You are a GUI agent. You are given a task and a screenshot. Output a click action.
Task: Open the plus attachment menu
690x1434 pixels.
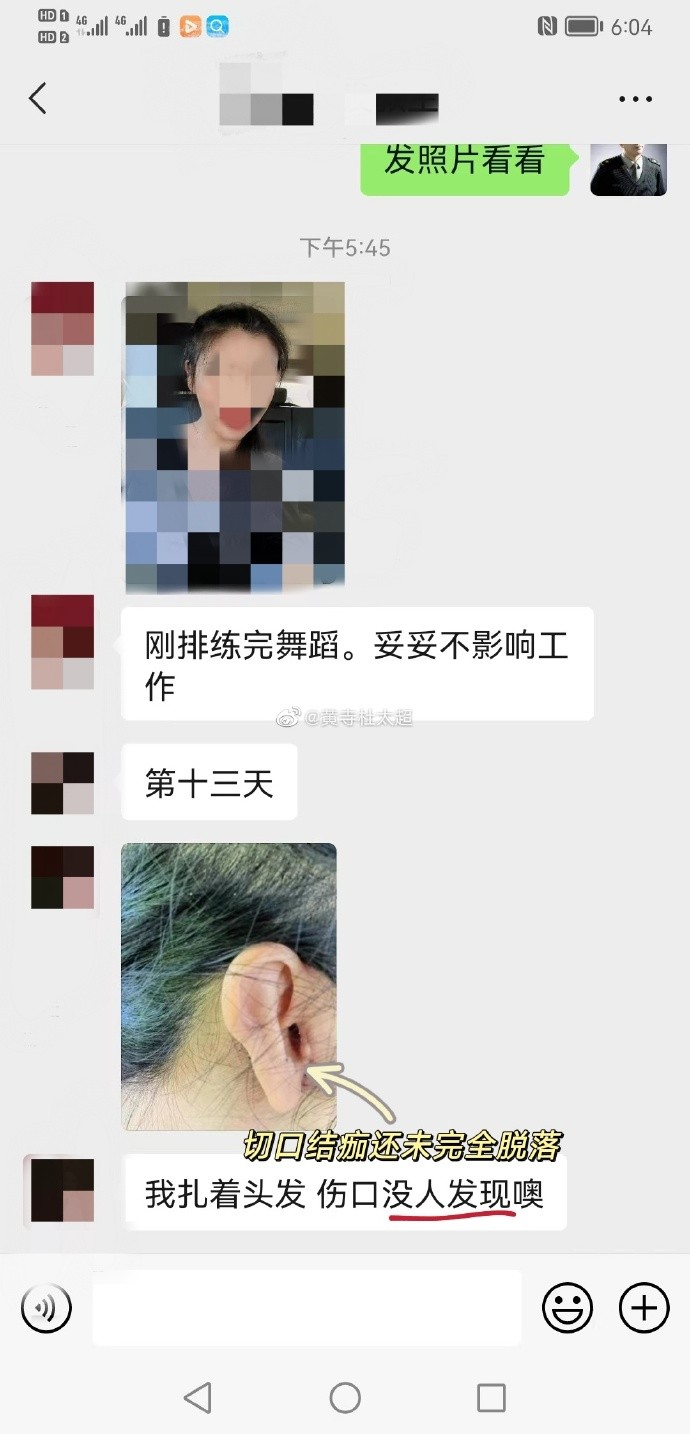(x=644, y=1308)
